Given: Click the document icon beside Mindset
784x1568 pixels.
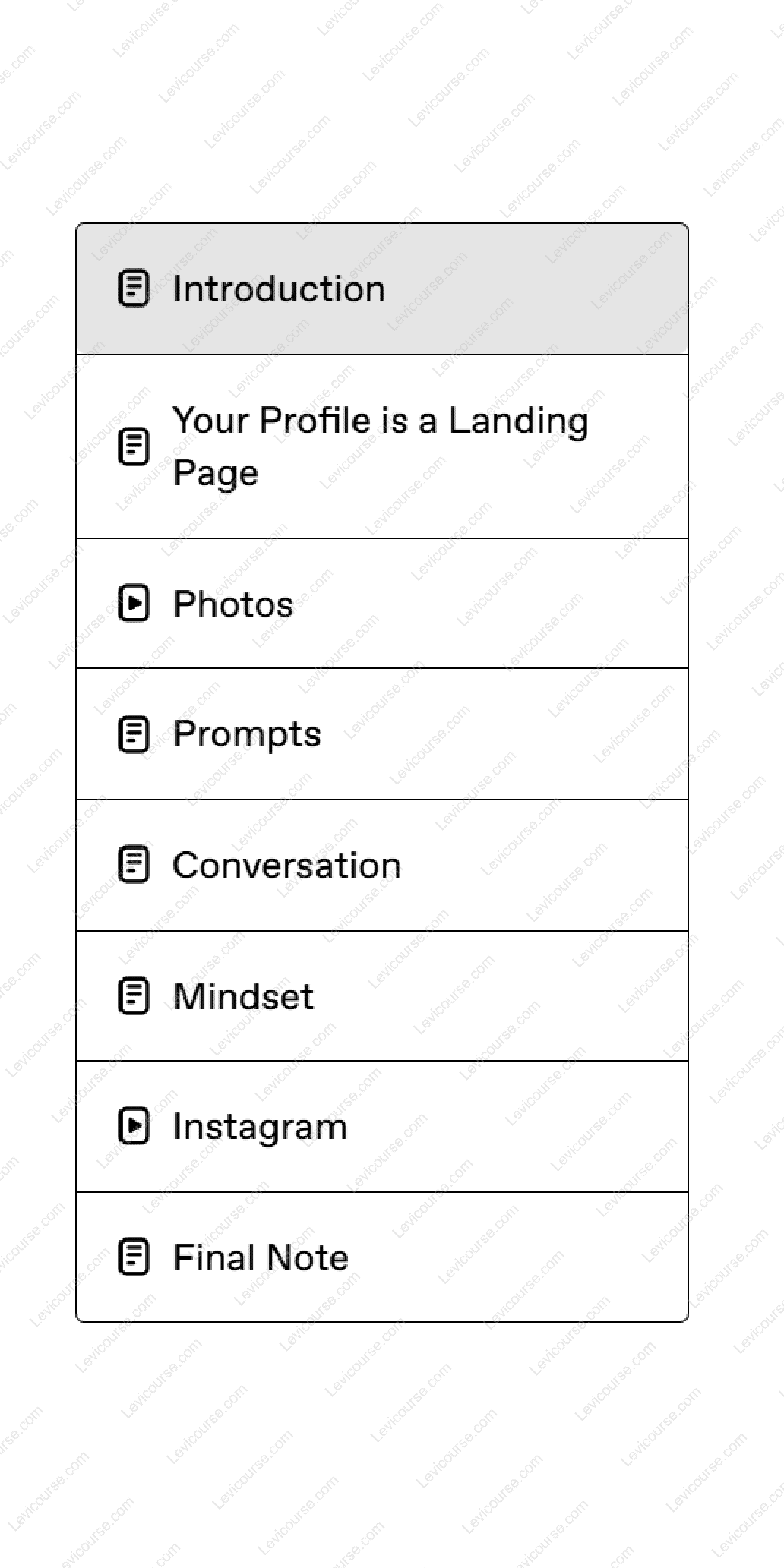Looking at the screenshot, I should [134, 995].
